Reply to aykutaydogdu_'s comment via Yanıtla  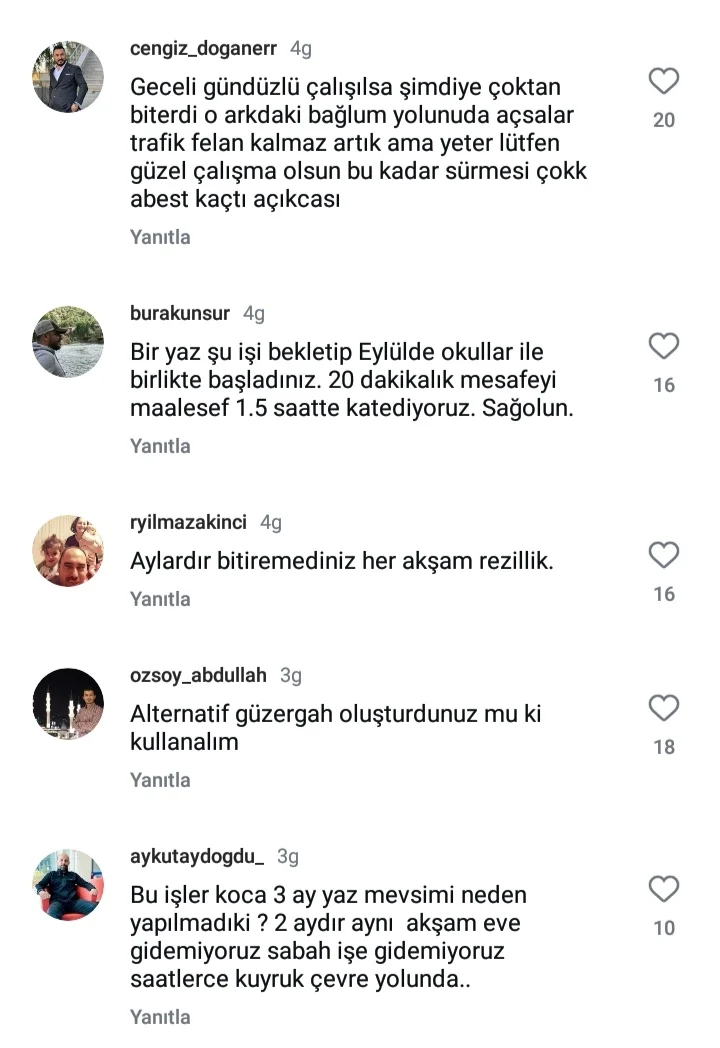160,1018
